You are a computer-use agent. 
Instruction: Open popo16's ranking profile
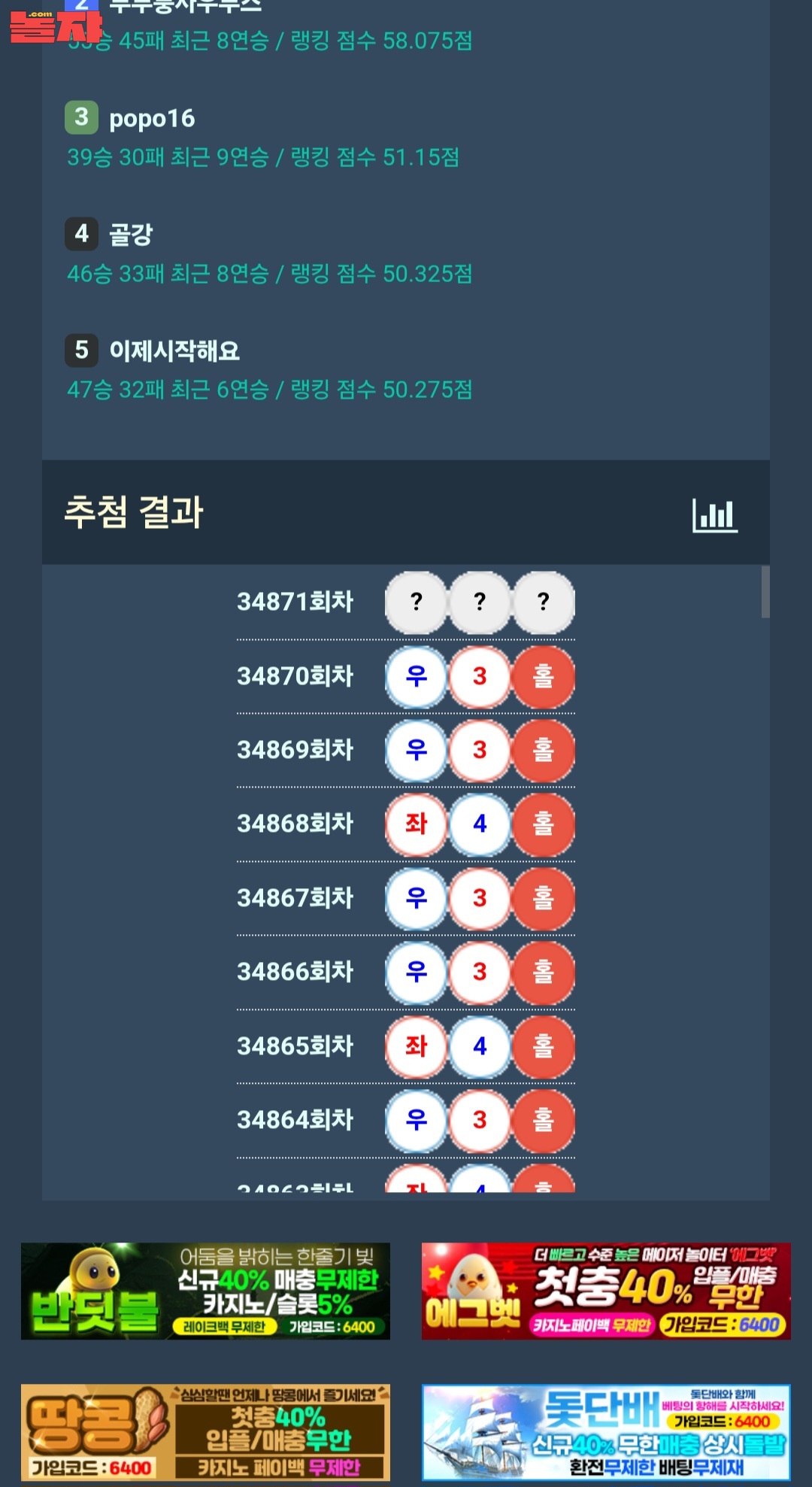[152, 119]
